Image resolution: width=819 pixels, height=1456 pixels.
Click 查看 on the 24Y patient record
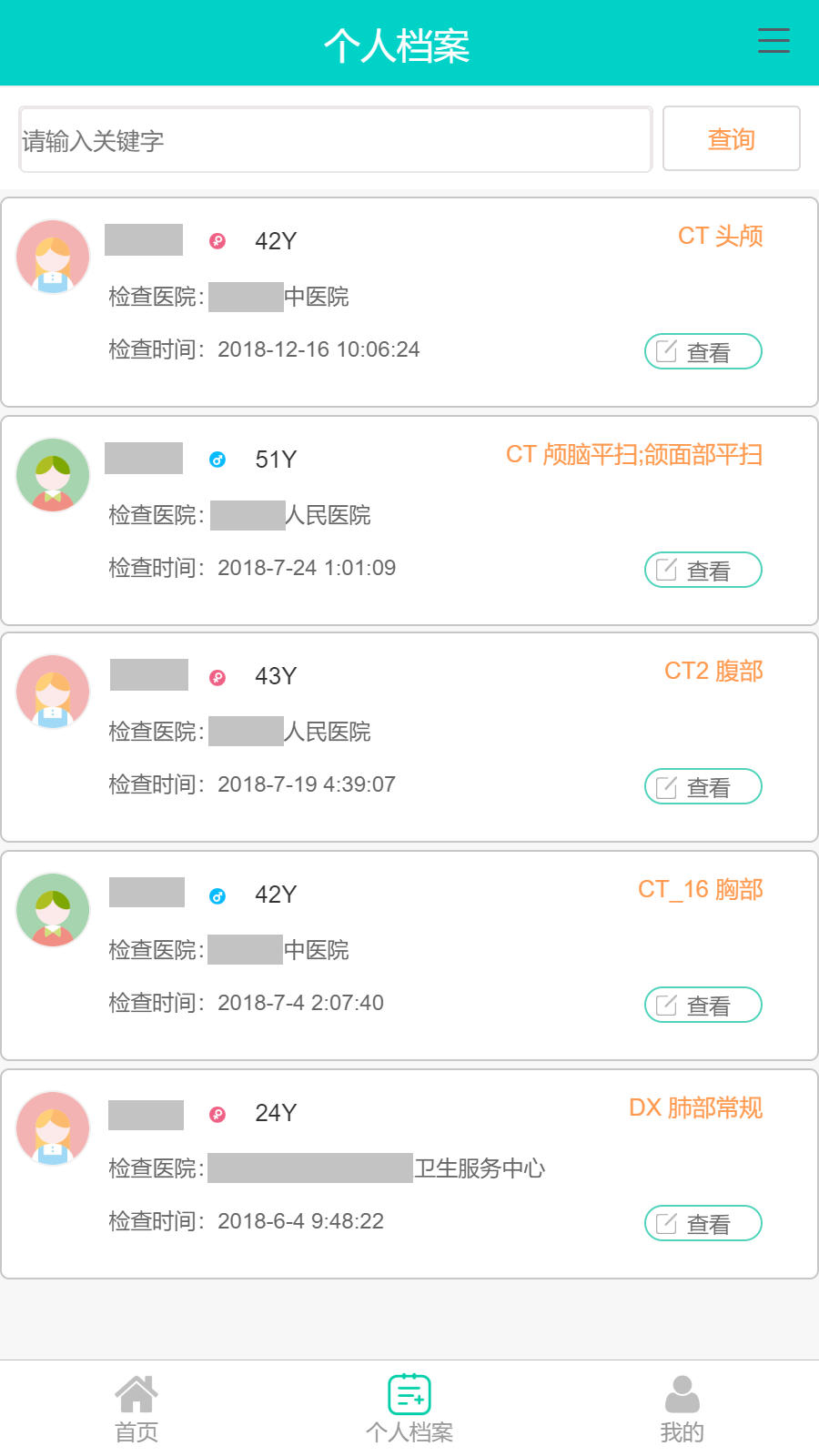coord(703,1223)
